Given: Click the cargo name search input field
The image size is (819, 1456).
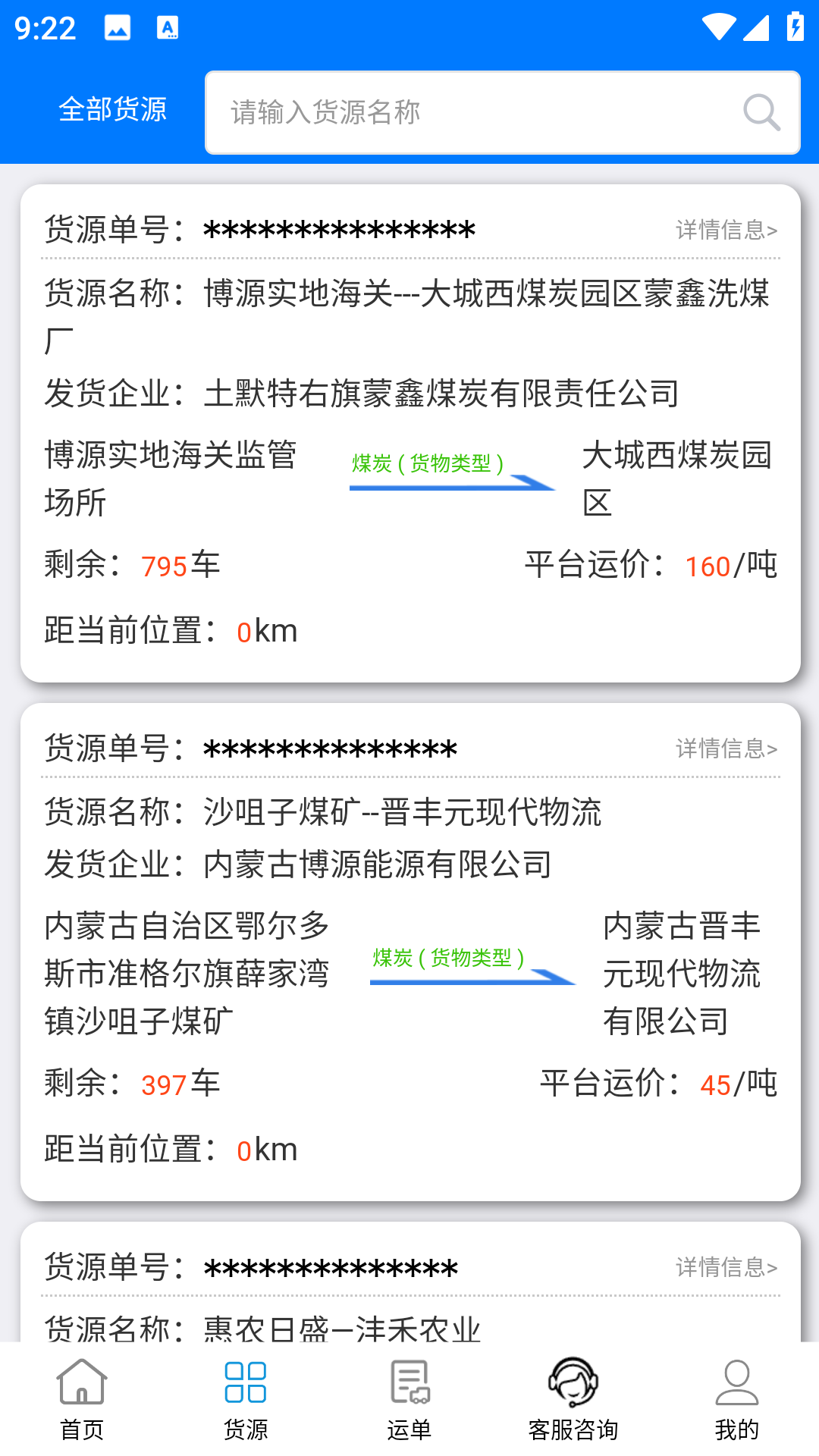Looking at the screenshot, I should 455,112.
